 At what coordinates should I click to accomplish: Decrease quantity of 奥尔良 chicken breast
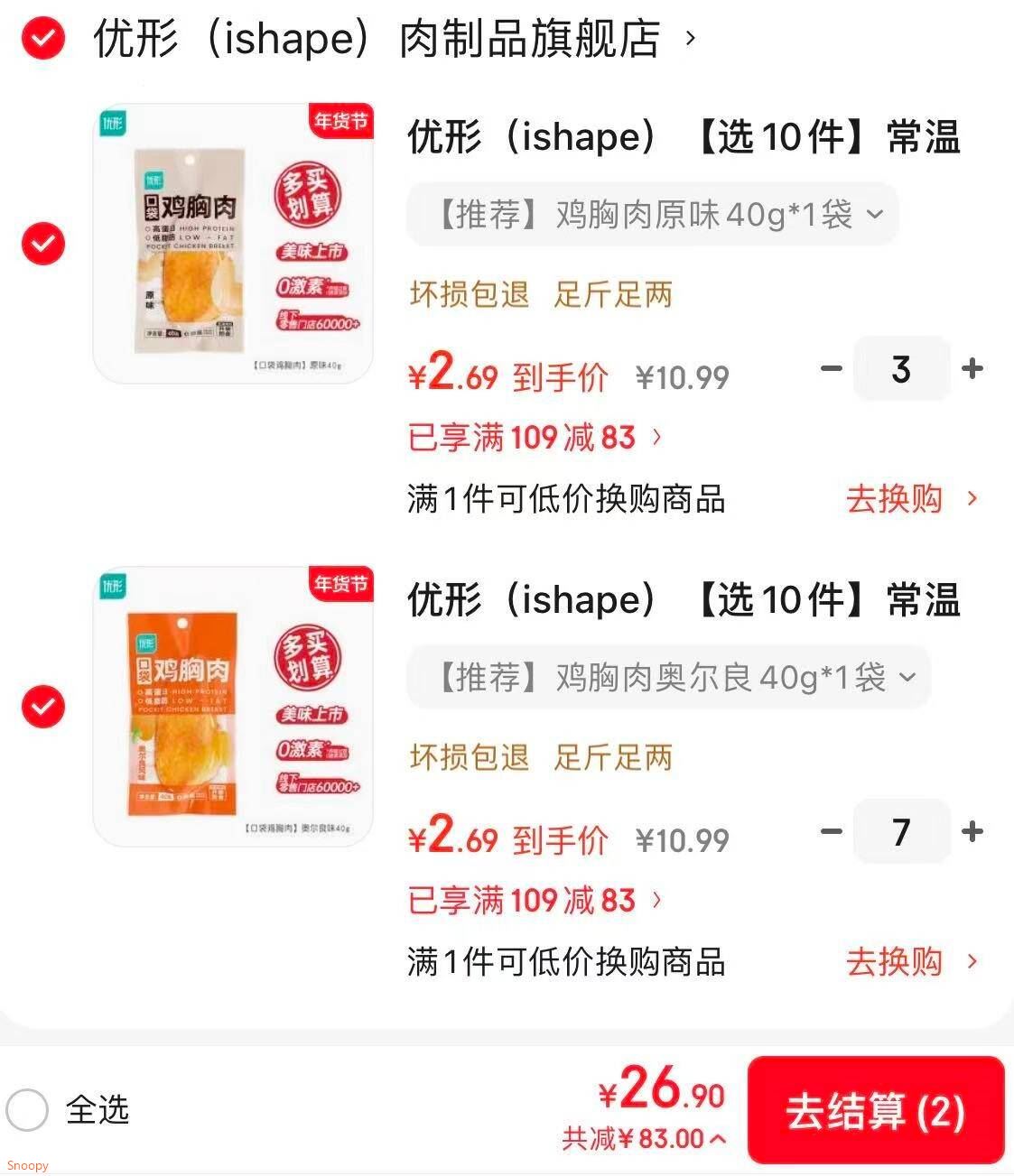pos(829,831)
